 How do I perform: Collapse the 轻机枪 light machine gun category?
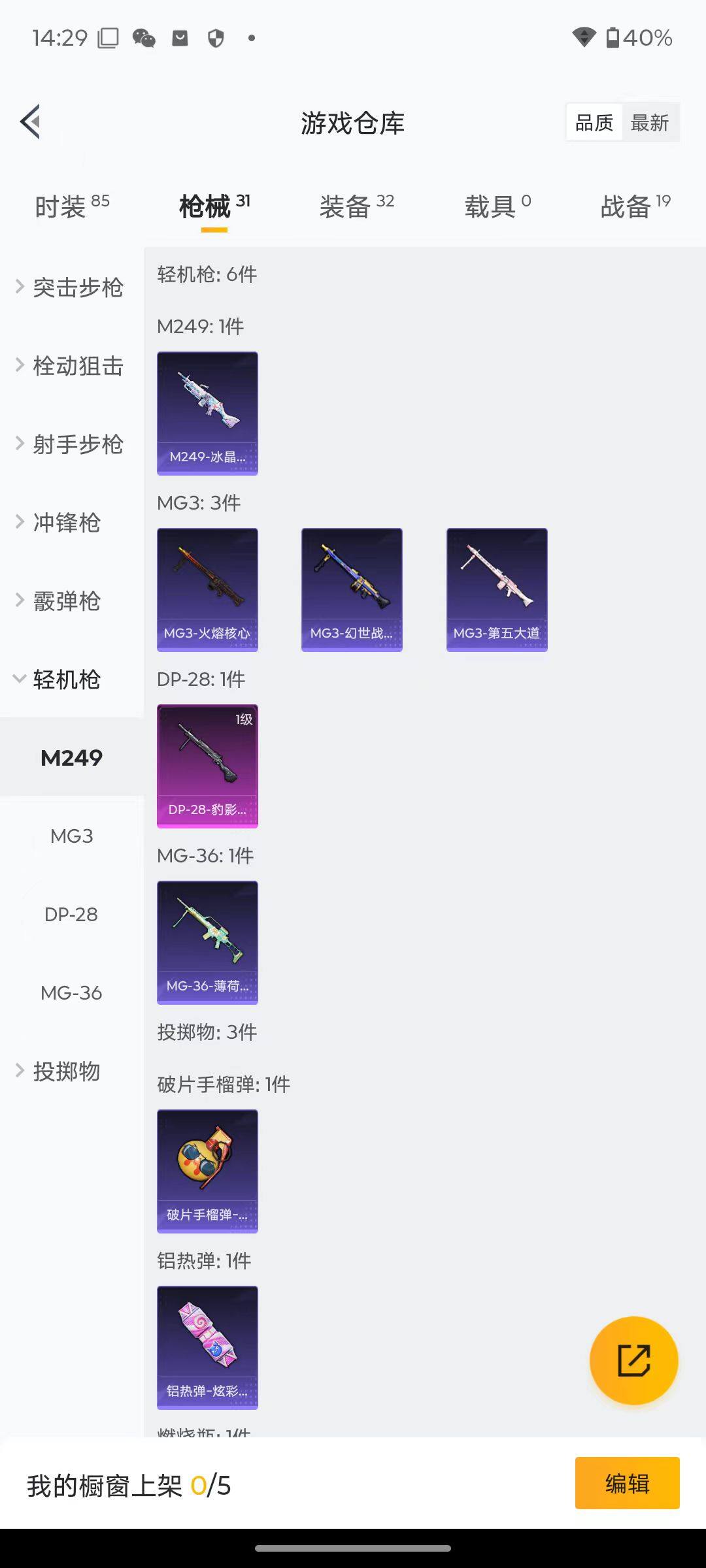click(x=65, y=679)
